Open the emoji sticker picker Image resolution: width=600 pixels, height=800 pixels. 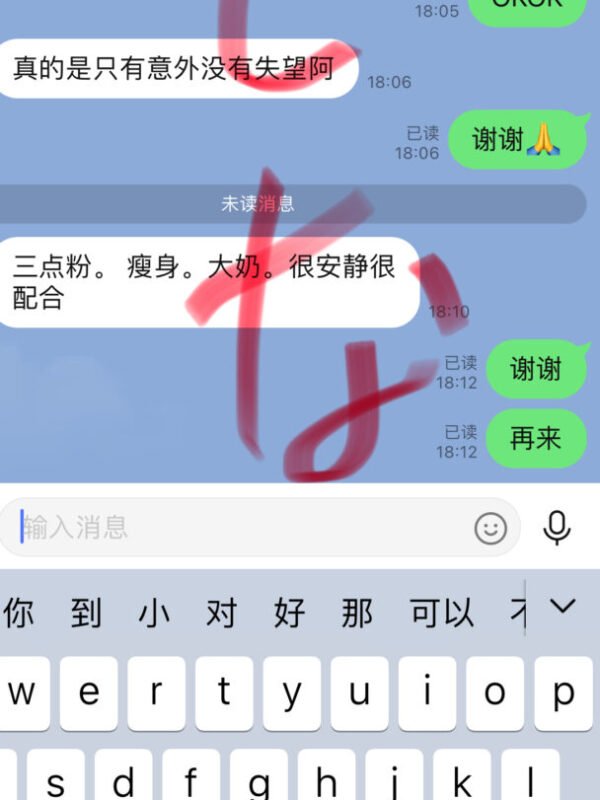pos(490,528)
